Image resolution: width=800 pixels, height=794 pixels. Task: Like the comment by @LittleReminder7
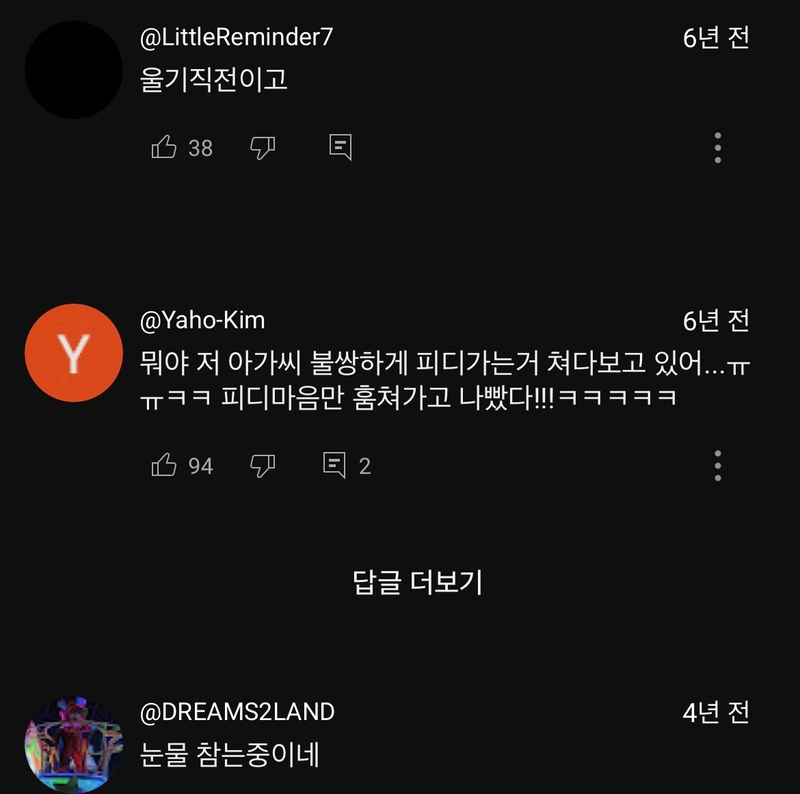pyautogui.click(x=164, y=148)
